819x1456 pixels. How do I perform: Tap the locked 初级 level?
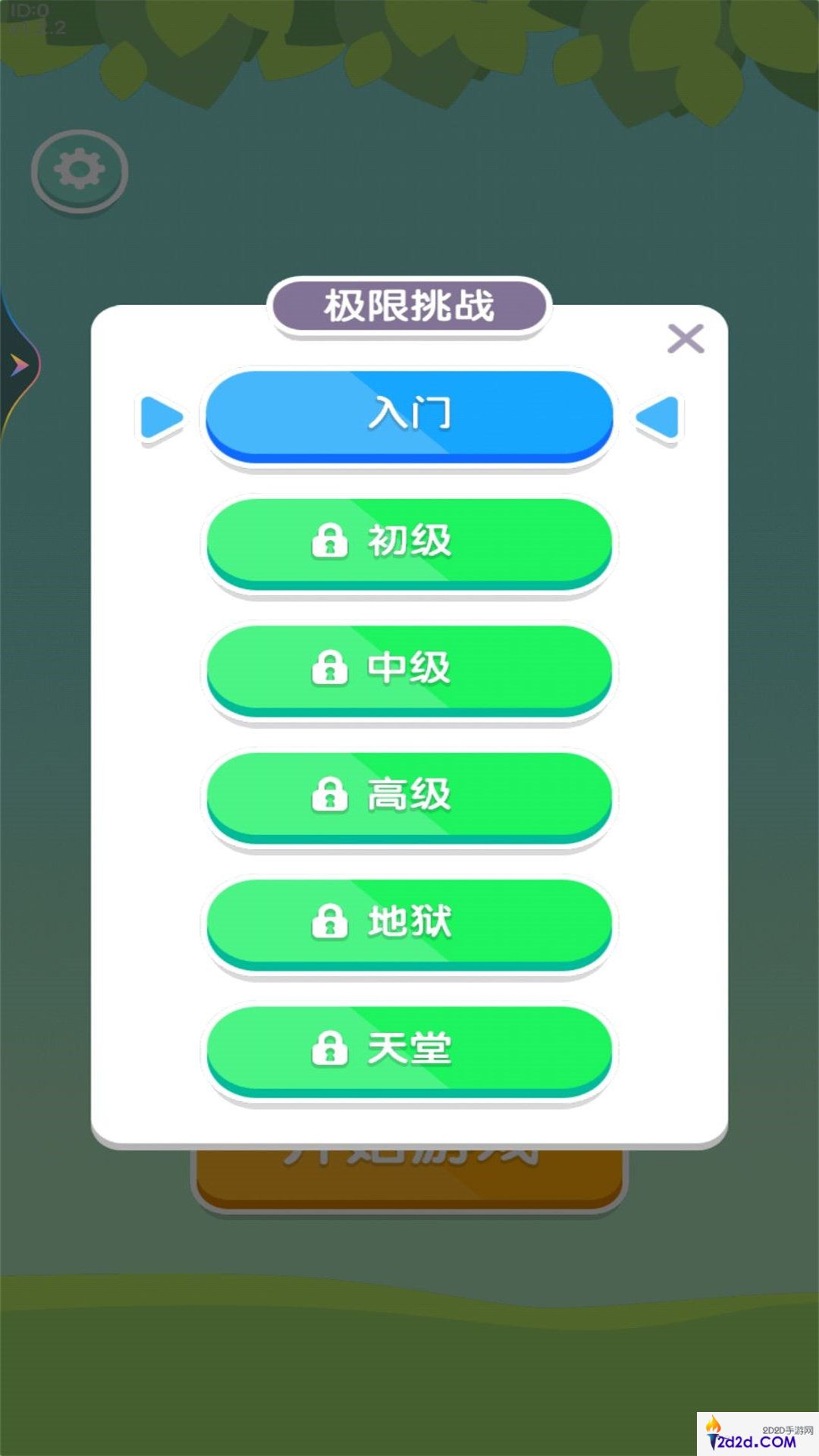[x=409, y=541]
